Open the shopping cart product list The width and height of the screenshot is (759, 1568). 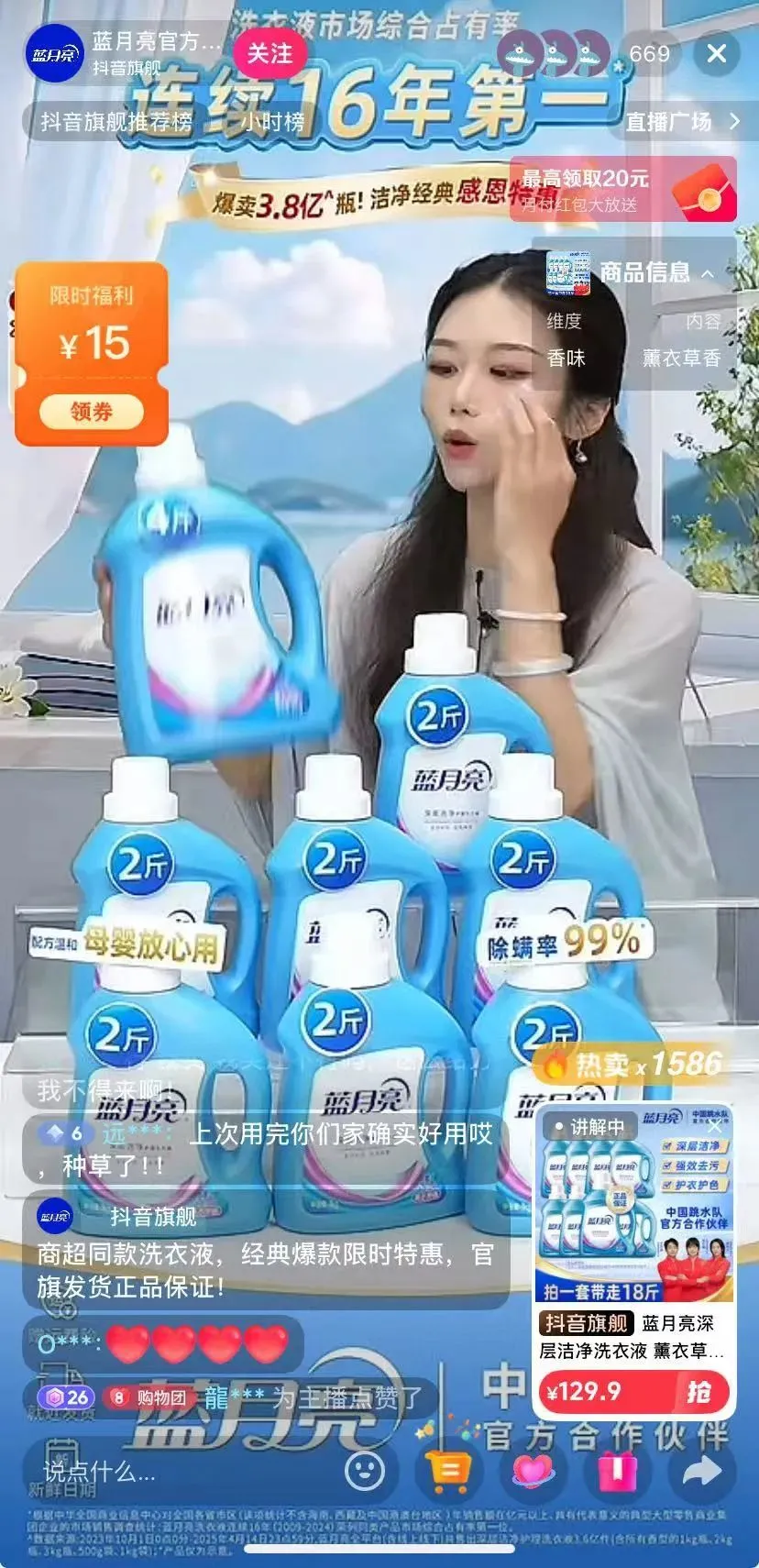point(448,1470)
